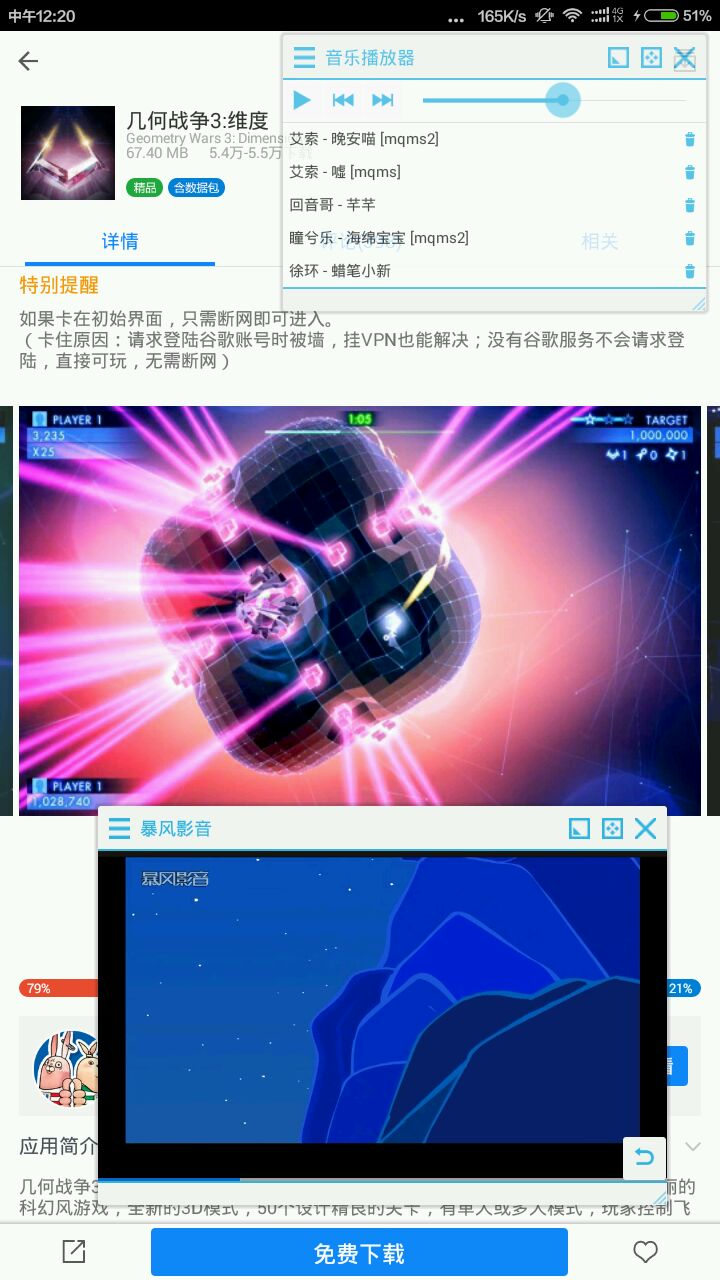This screenshot has height=1280, width=720.
Task: Share this game page
Action: point(73,1252)
